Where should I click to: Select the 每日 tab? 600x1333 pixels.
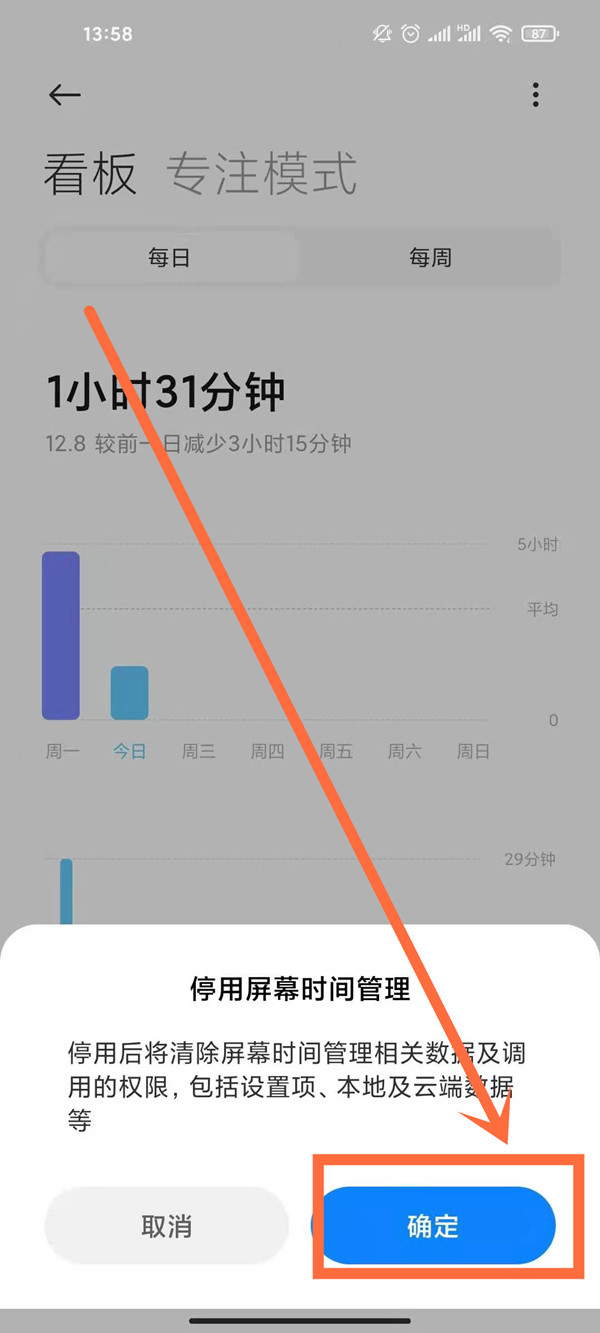(x=171, y=258)
